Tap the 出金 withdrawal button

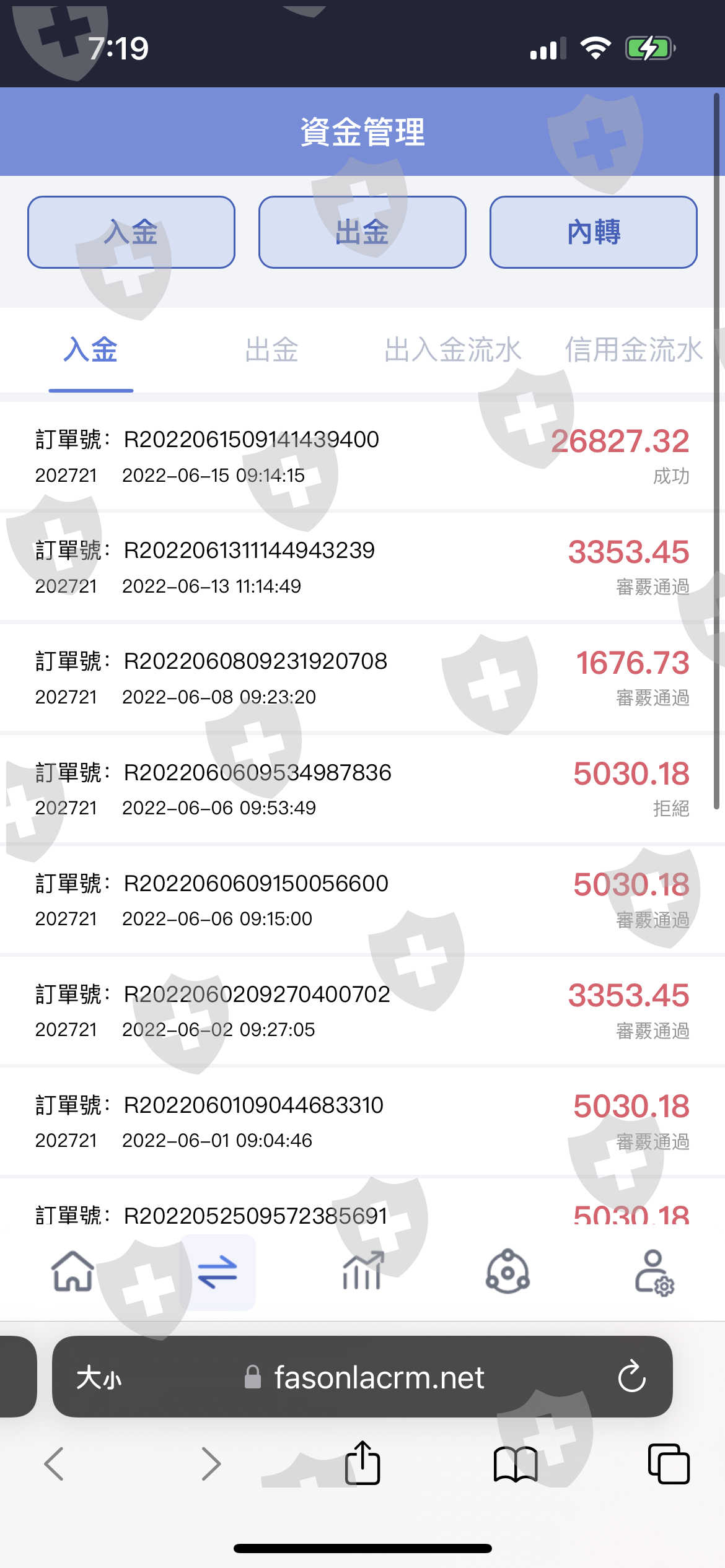coord(362,232)
